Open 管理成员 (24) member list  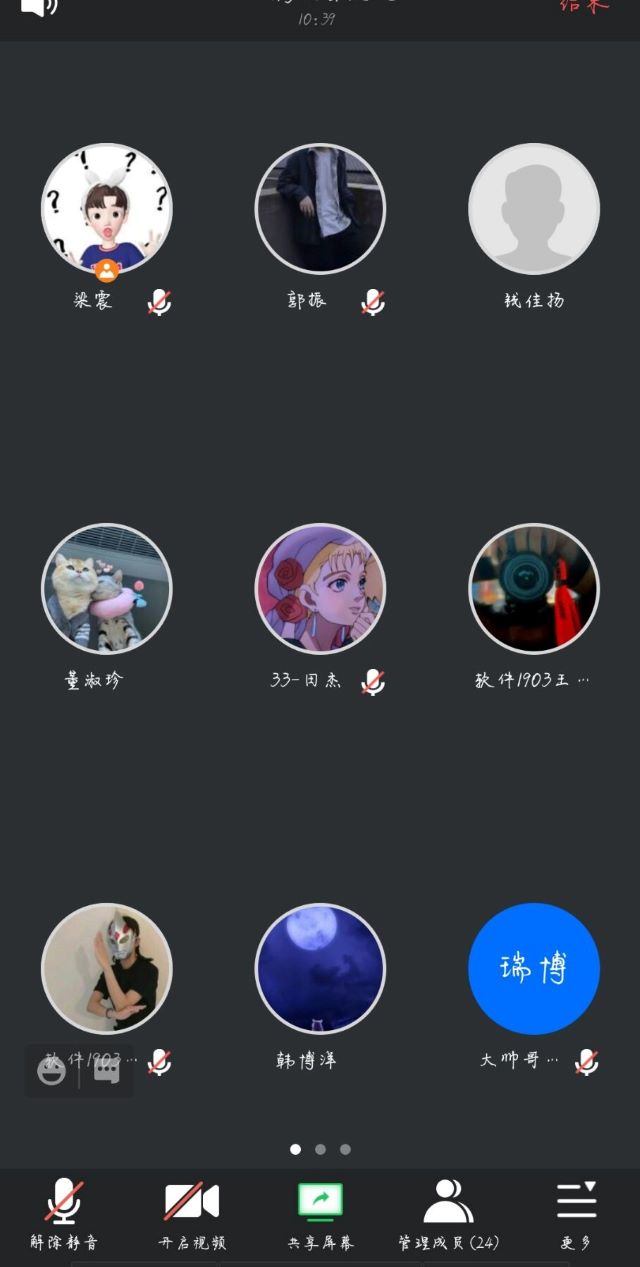[448, 1213]
